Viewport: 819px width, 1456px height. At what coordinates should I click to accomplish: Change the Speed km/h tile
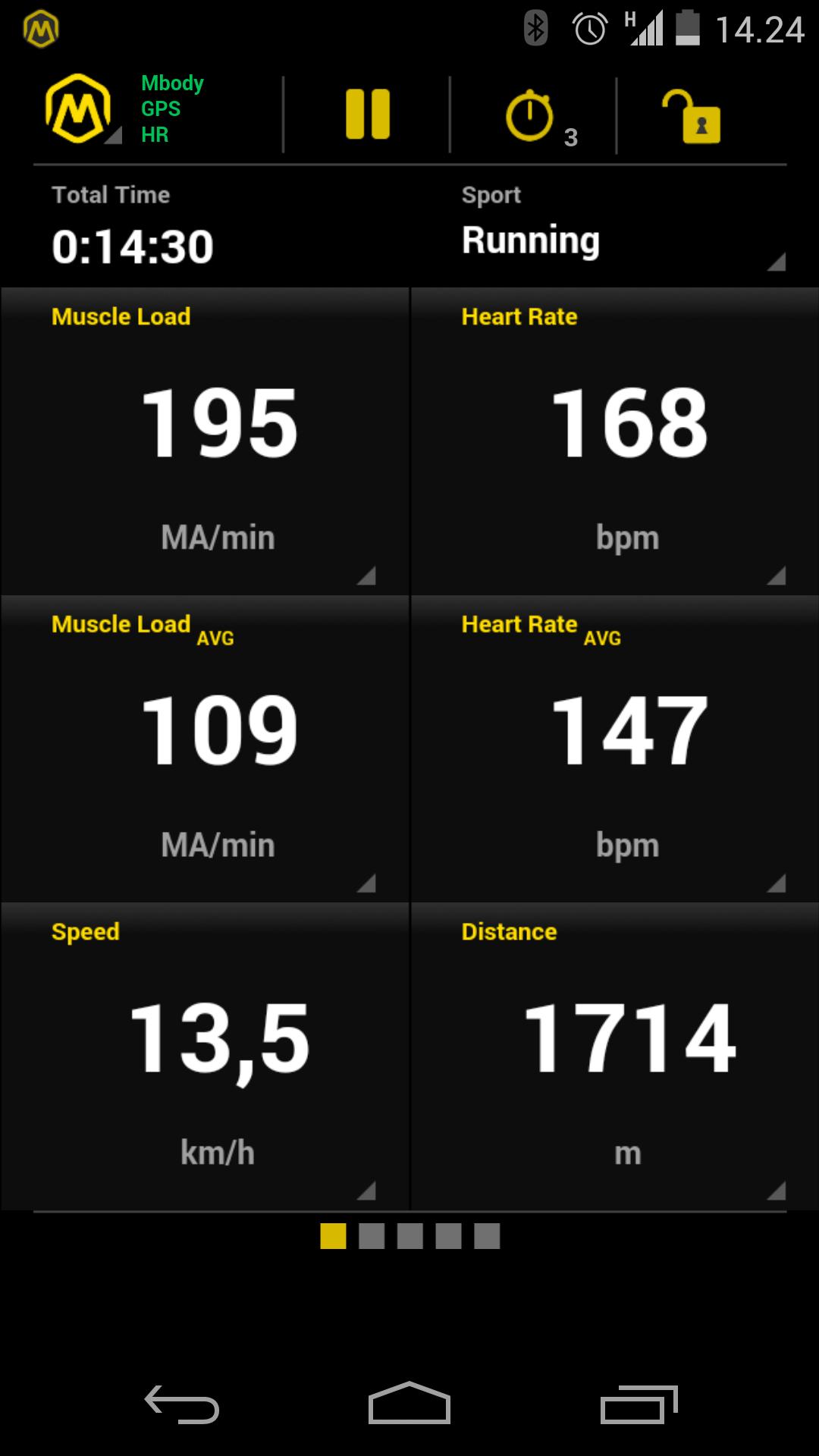(x=205, y=1056)
